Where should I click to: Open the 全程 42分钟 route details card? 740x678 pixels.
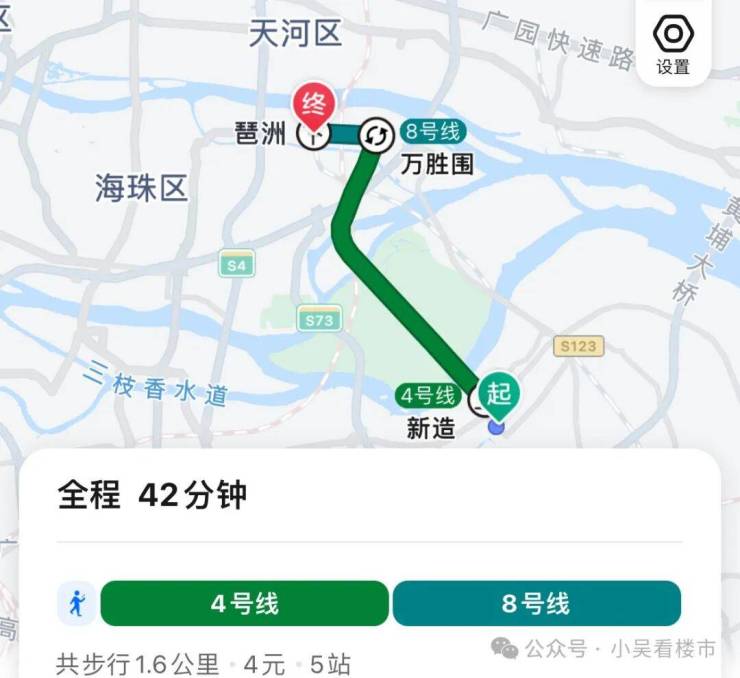152,495
